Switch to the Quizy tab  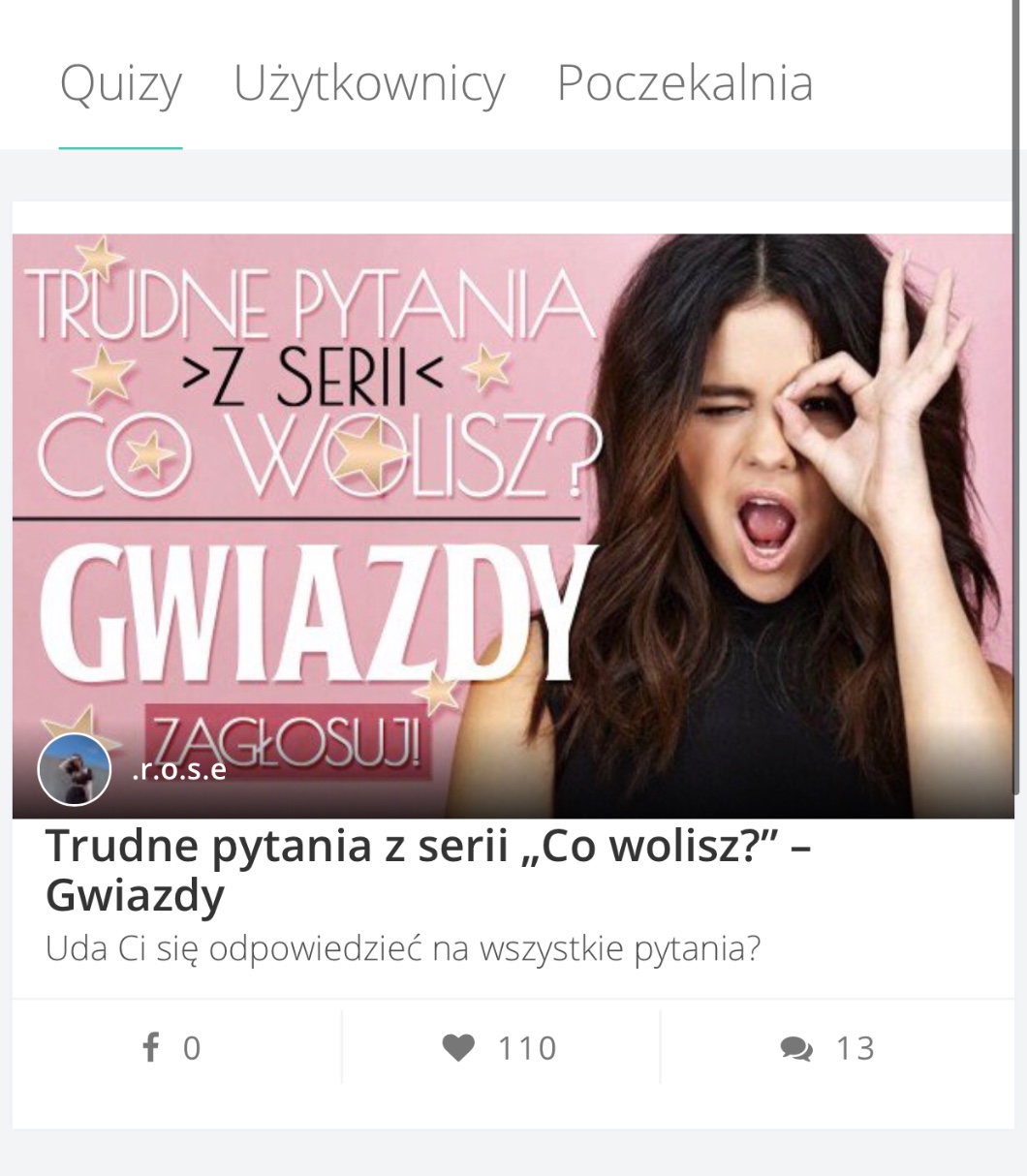pos(120,84)
